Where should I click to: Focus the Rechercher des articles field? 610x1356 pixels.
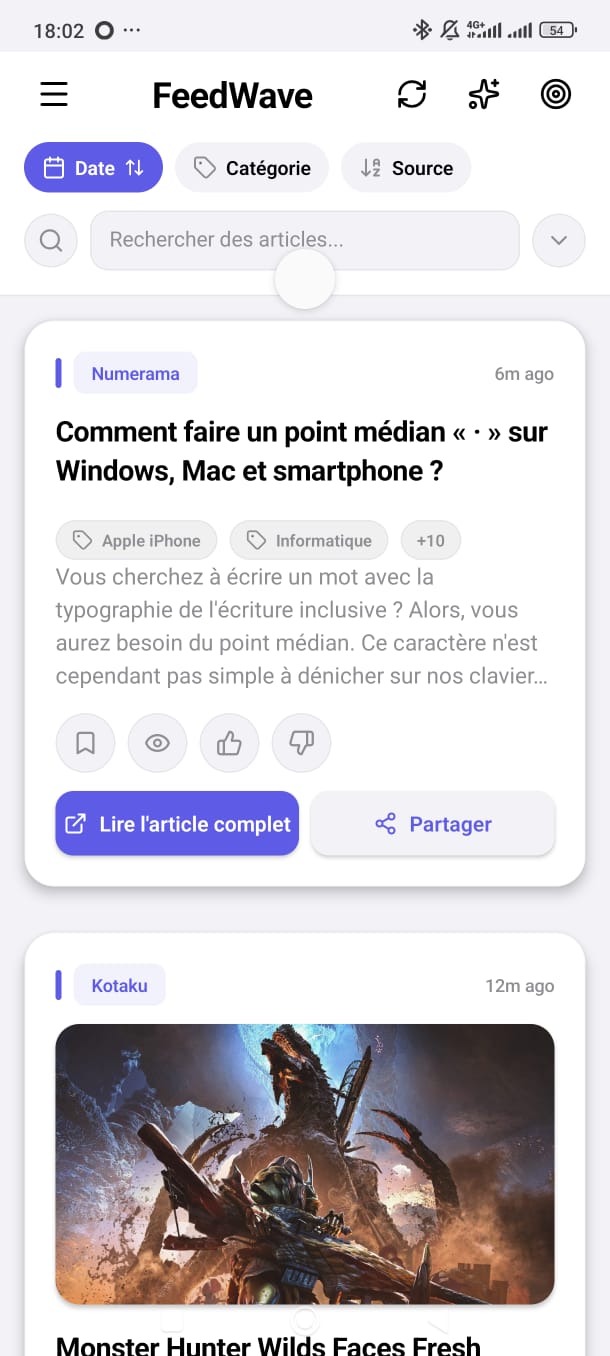coord(305,240)
